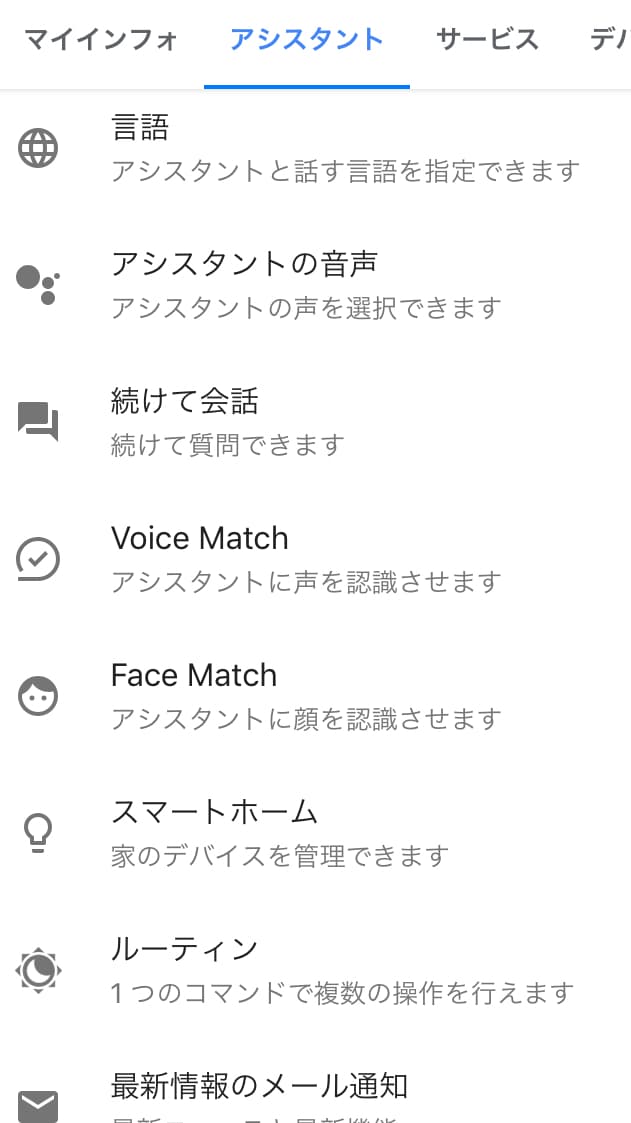Open the 続けて会話 setting
Viewport: 631px width, 1123px height.
click(x=315, y=422)
